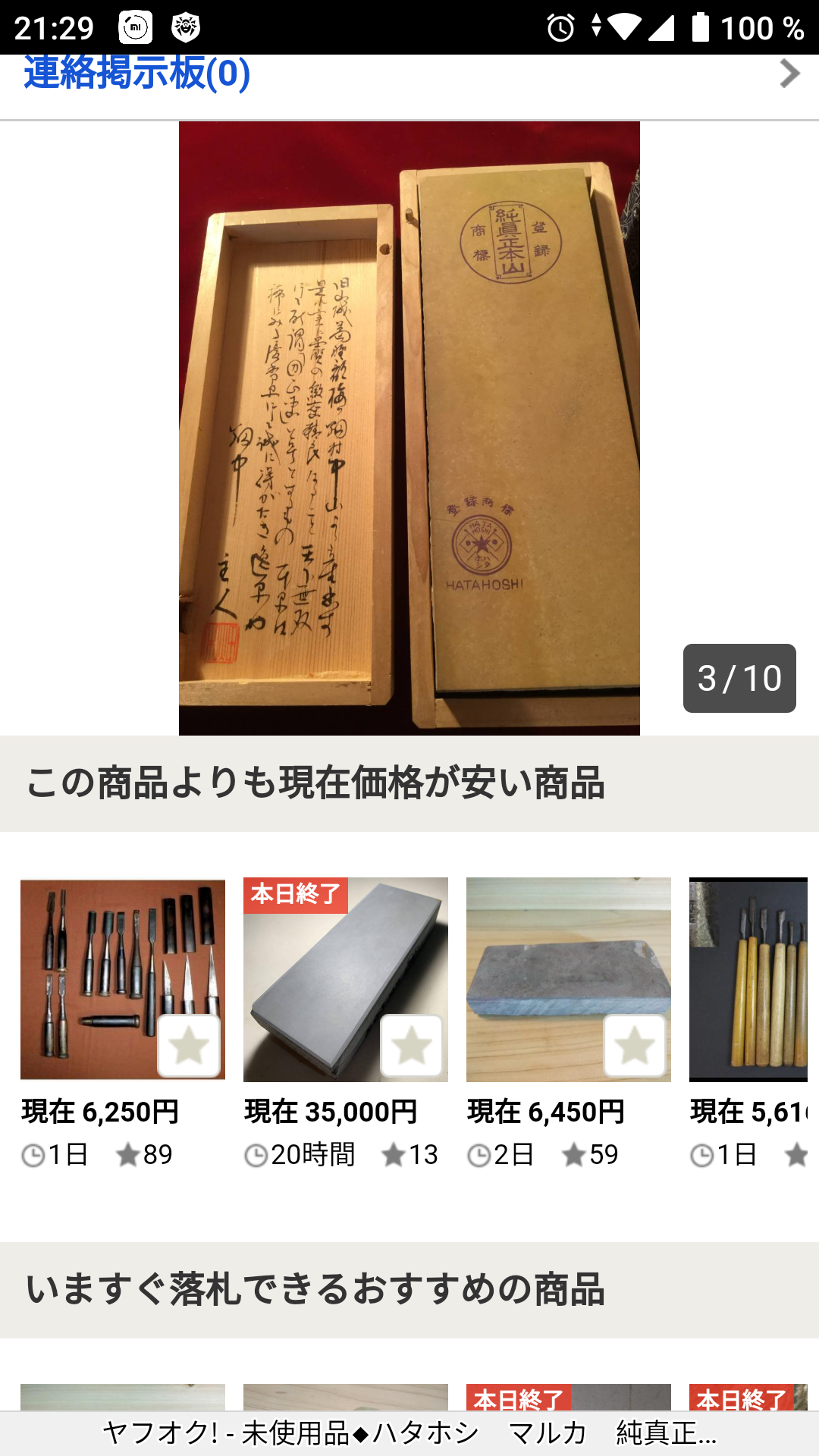Open the 連絡掲示板(0) link
Viewport: 819px width, 1456px height.
[137, 74]
